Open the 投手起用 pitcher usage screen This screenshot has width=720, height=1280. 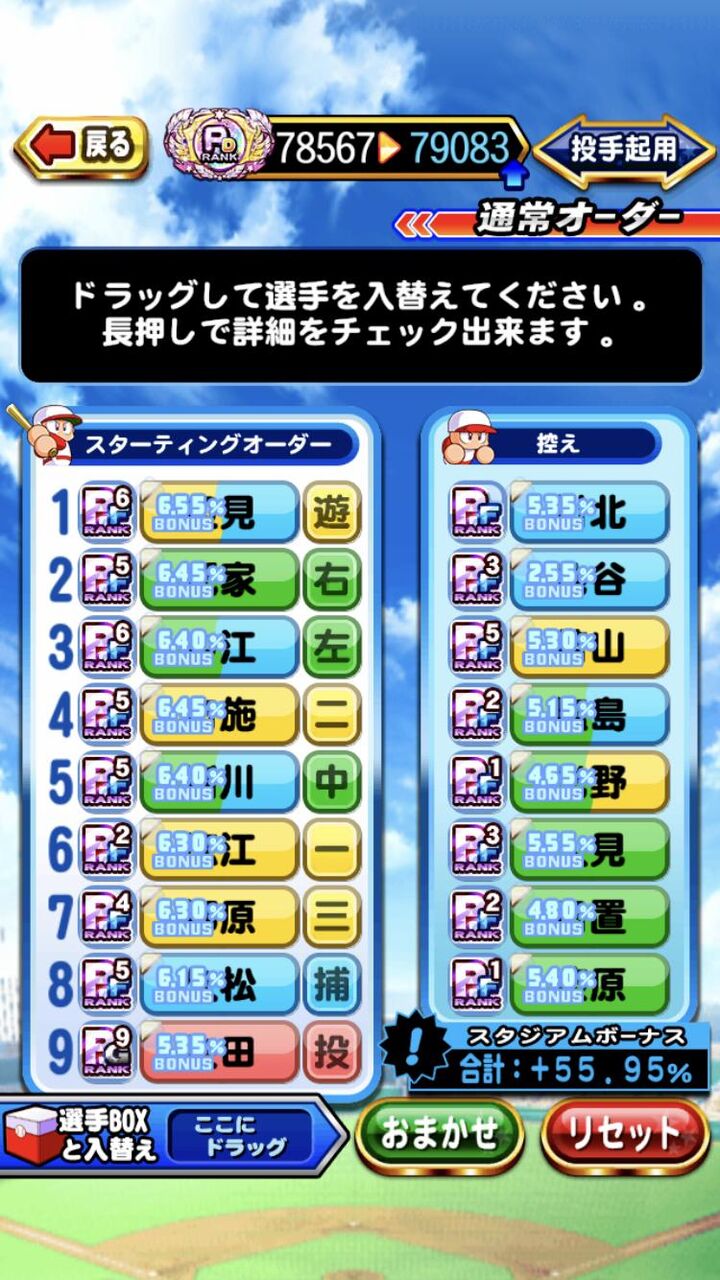click(624, 150)
